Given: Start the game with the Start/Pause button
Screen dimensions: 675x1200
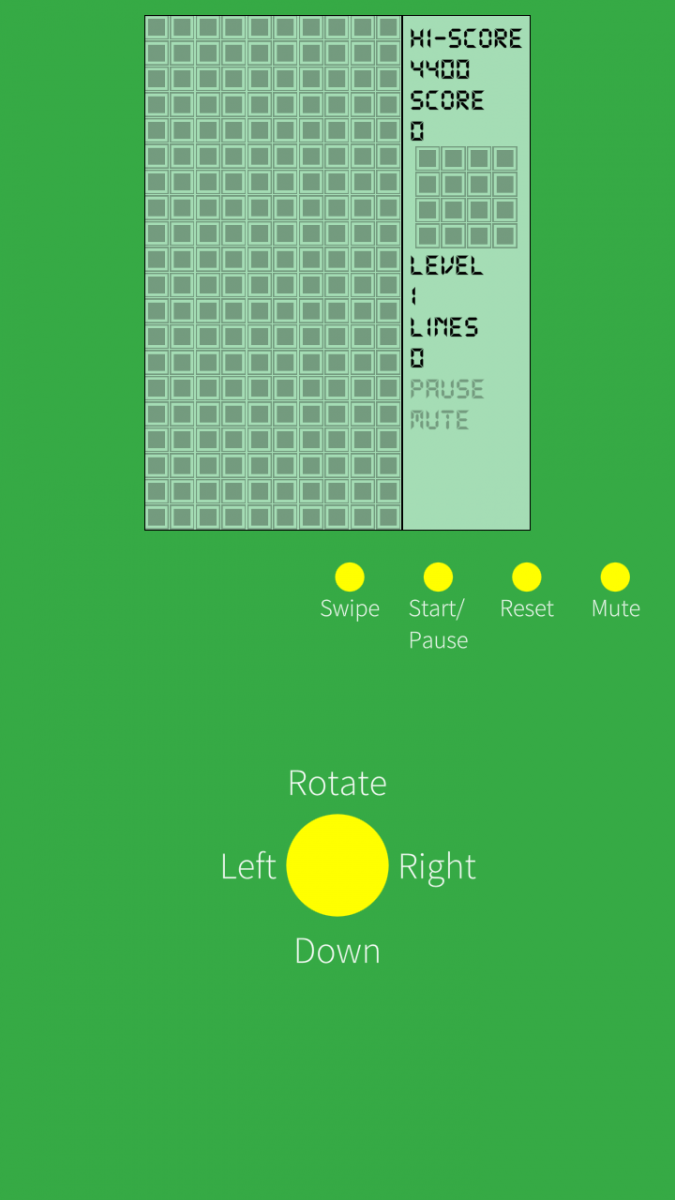Looking at the screenshot, I should pyautogui.click(x=438, y=577).
